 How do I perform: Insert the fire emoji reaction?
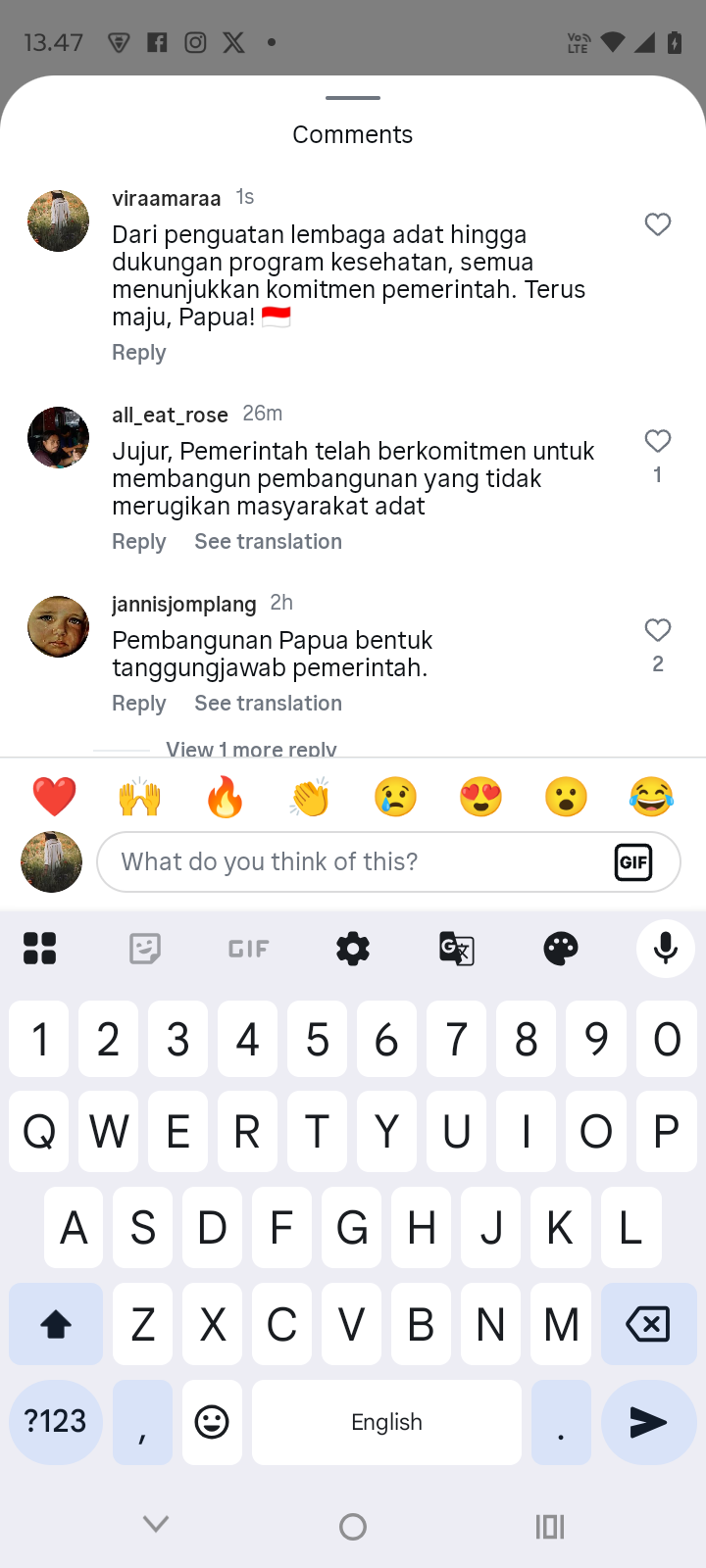click(x=225, y=797)
